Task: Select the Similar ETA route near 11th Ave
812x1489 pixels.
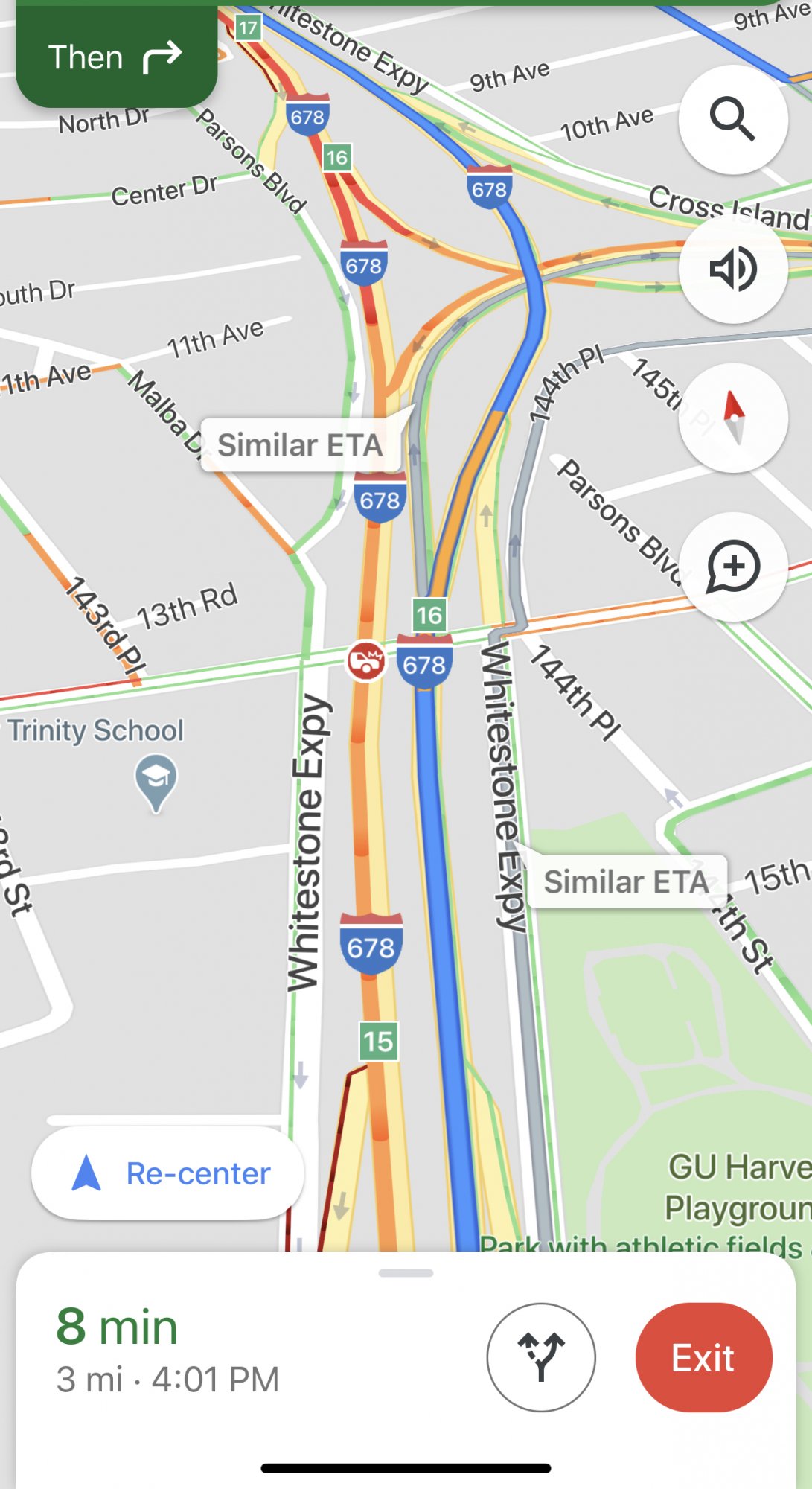Action: (300, 445)
